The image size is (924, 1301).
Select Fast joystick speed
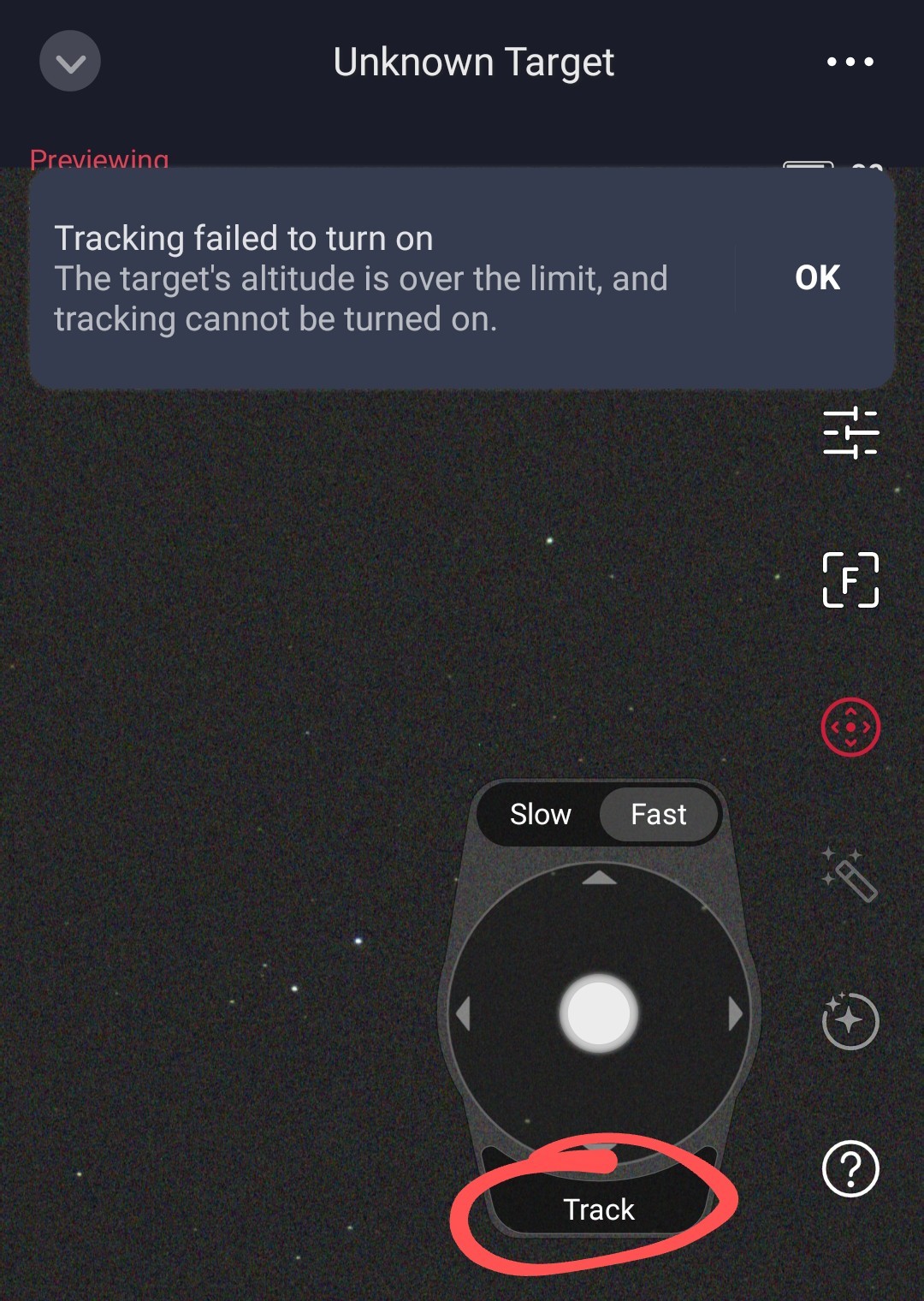click(658, 814)
